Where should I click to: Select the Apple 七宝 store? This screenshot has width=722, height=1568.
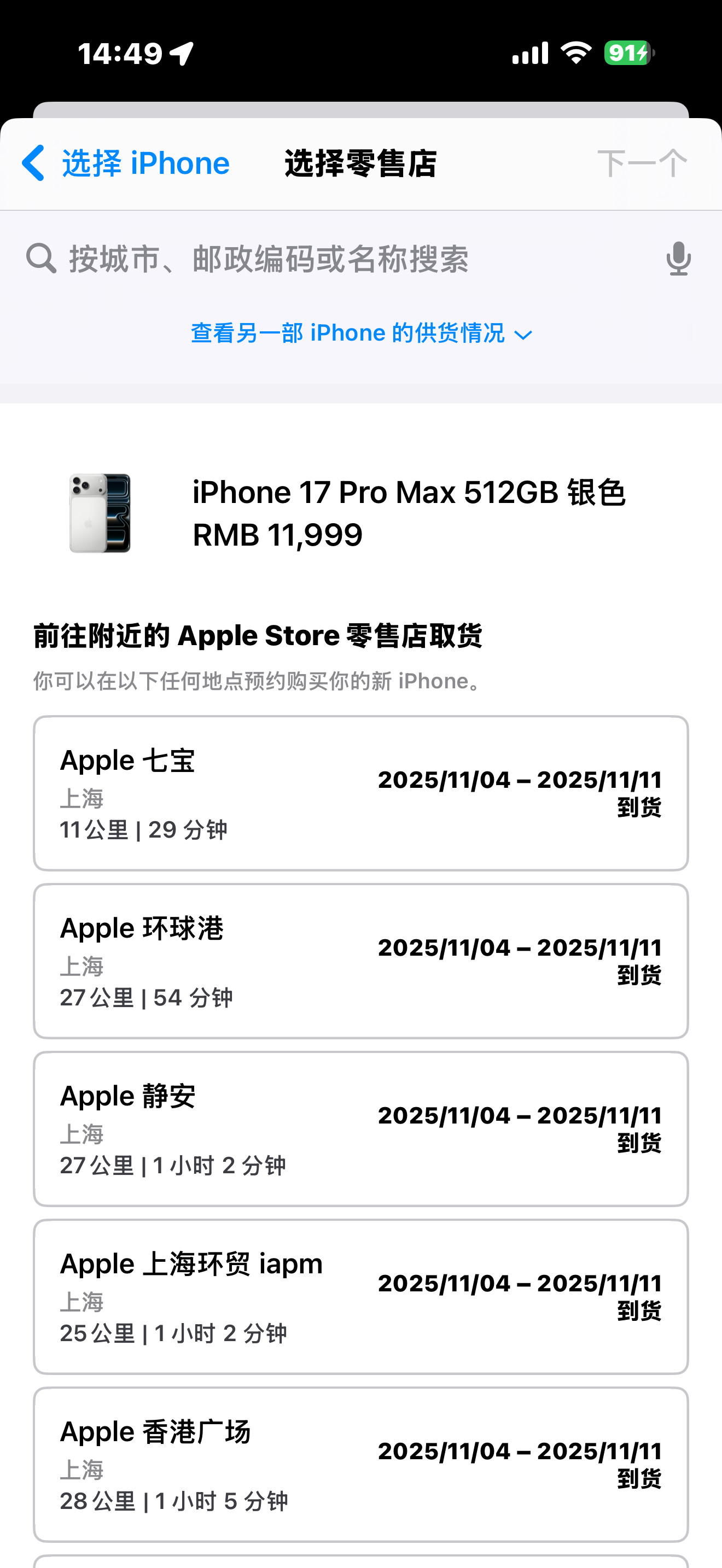pos(361,793)
